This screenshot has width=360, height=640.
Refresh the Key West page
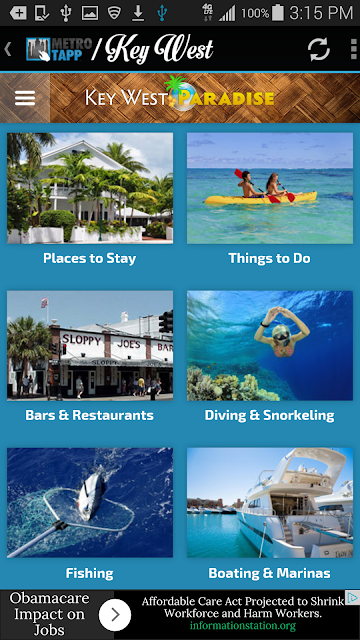click(318, 50)
